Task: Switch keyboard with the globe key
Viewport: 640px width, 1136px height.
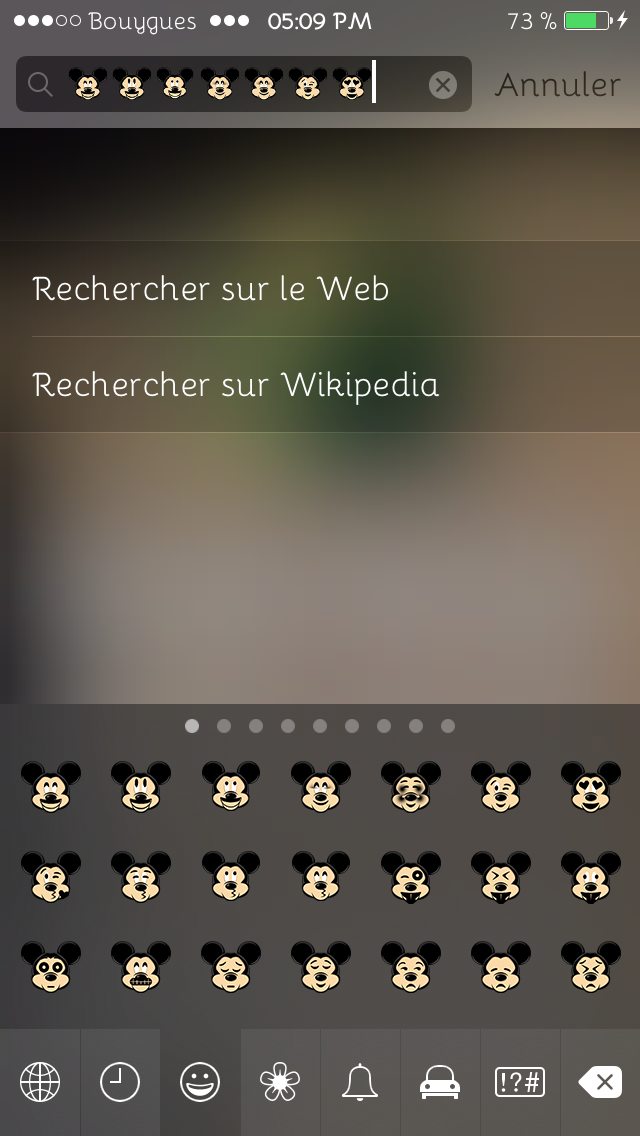Action: click(x=40, y=1082)
